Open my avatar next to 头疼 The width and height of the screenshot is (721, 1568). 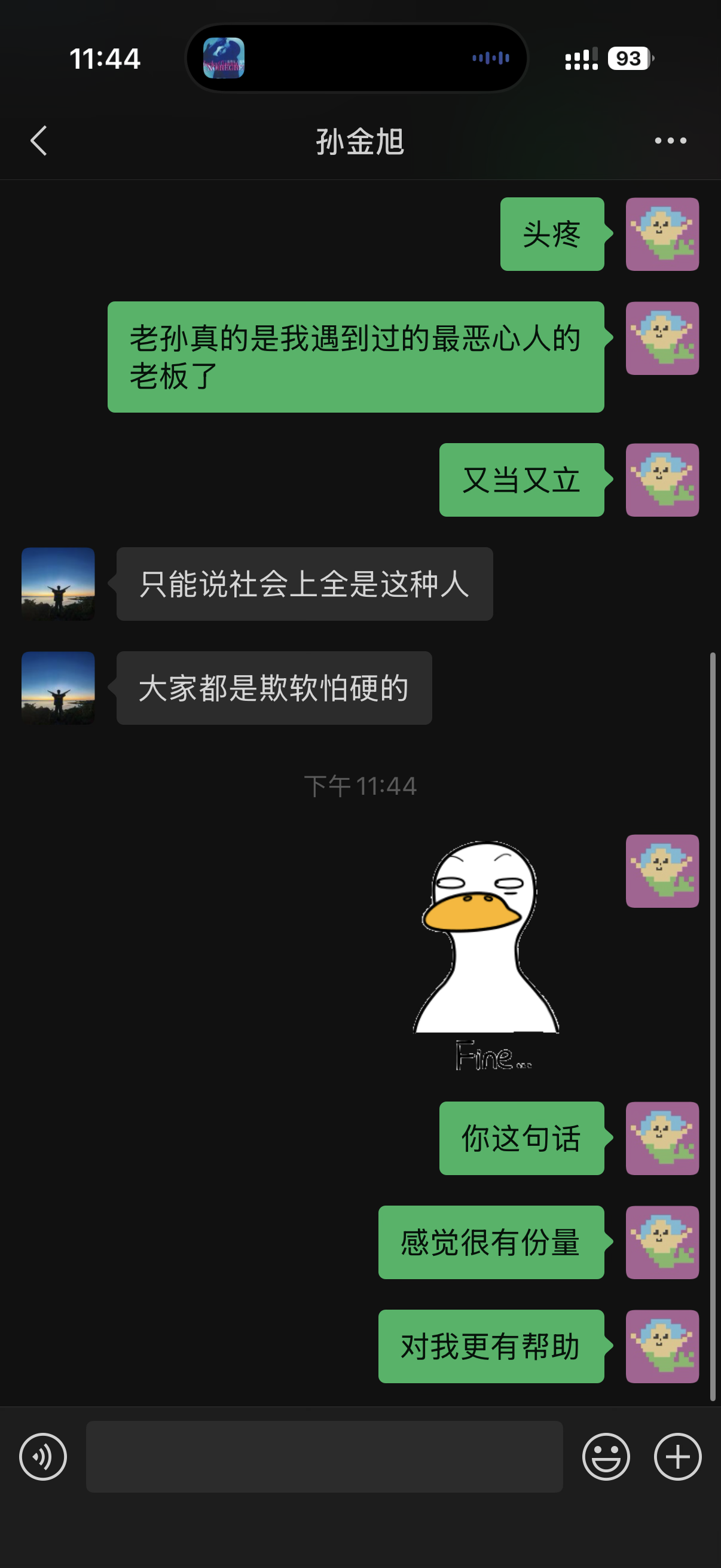tap(662, 234)
